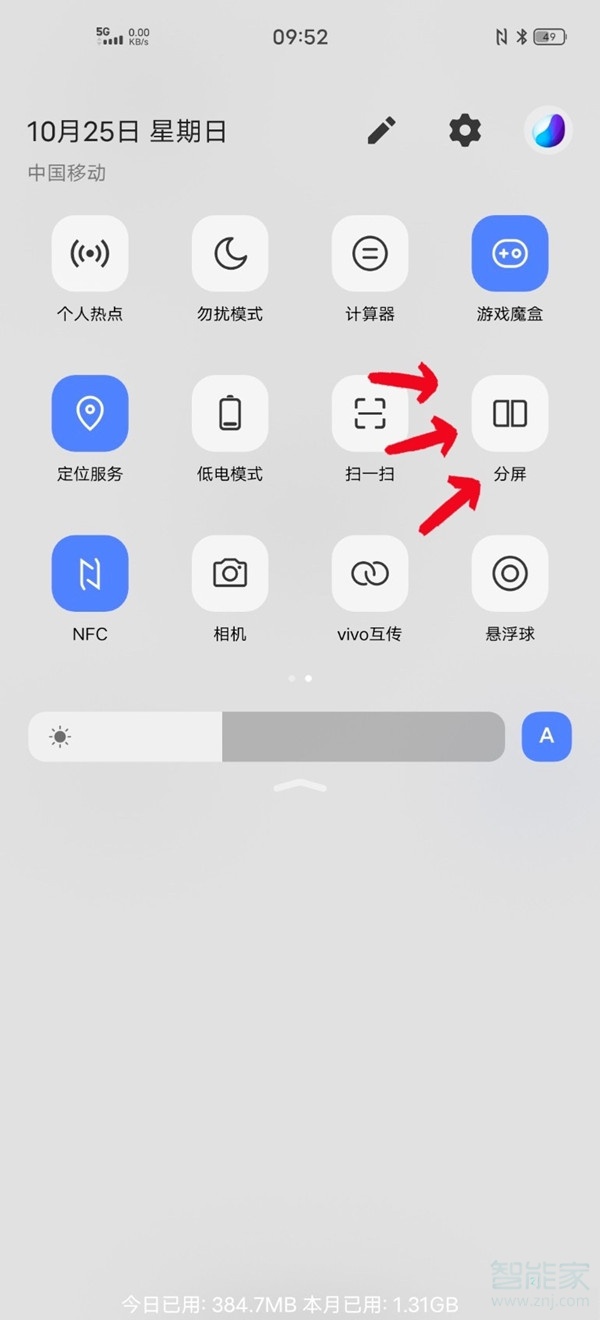600x1320 pixels.
Task: Tap the page indicator dots
Action: coord(300,678)
